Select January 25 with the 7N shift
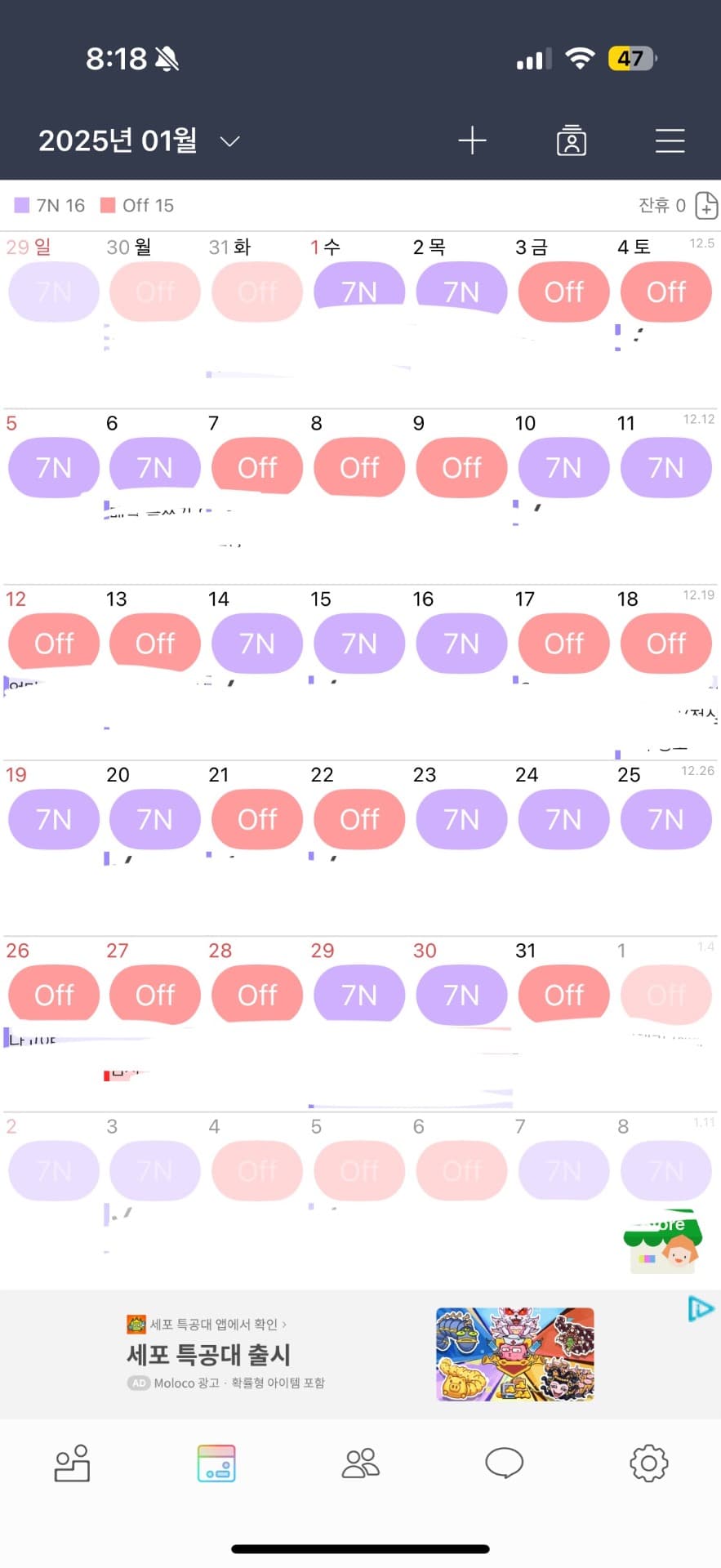Screen dimensions: 721x1568 [665, 819]
